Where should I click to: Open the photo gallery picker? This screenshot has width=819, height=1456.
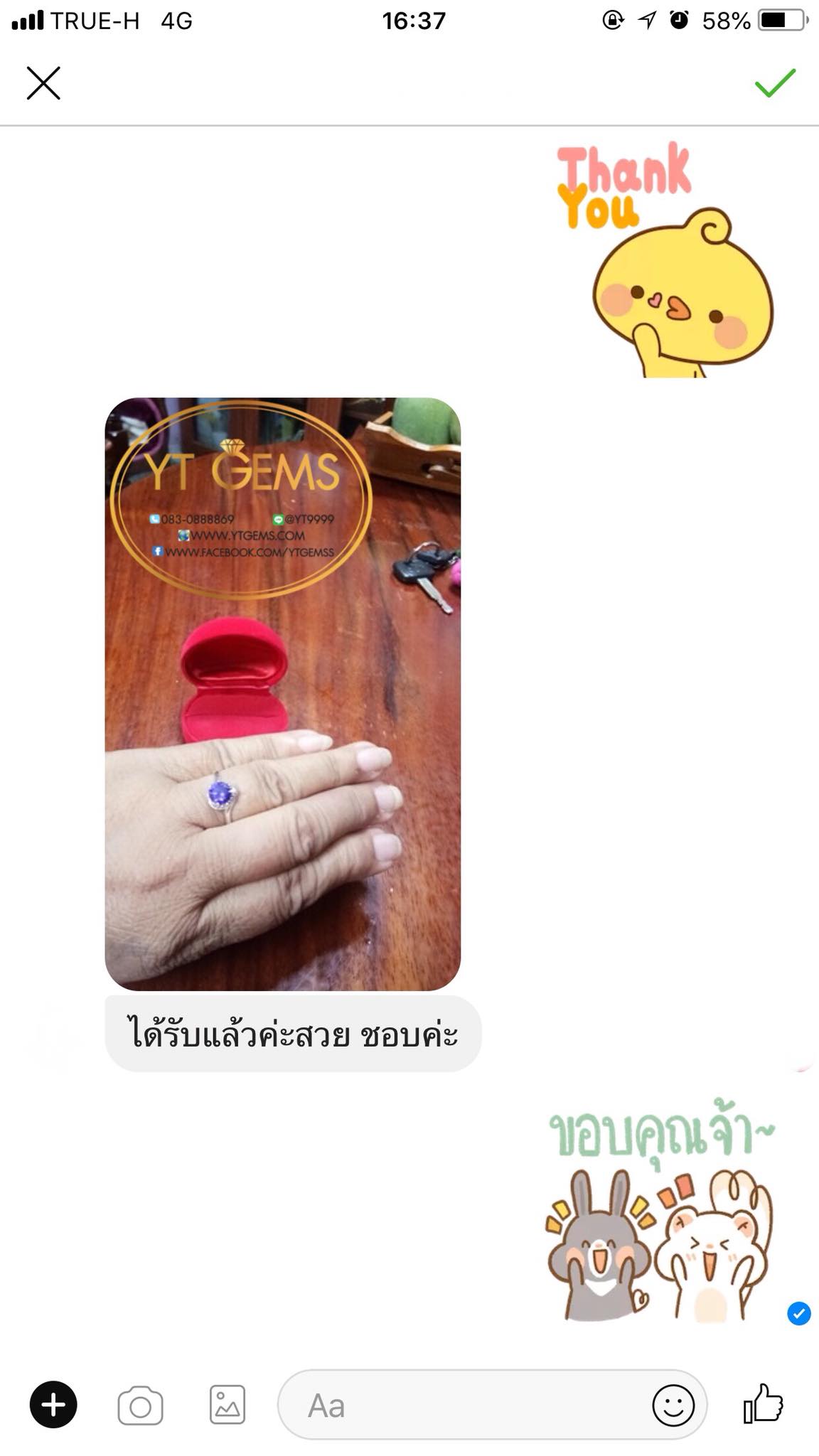click(227, 1405)
